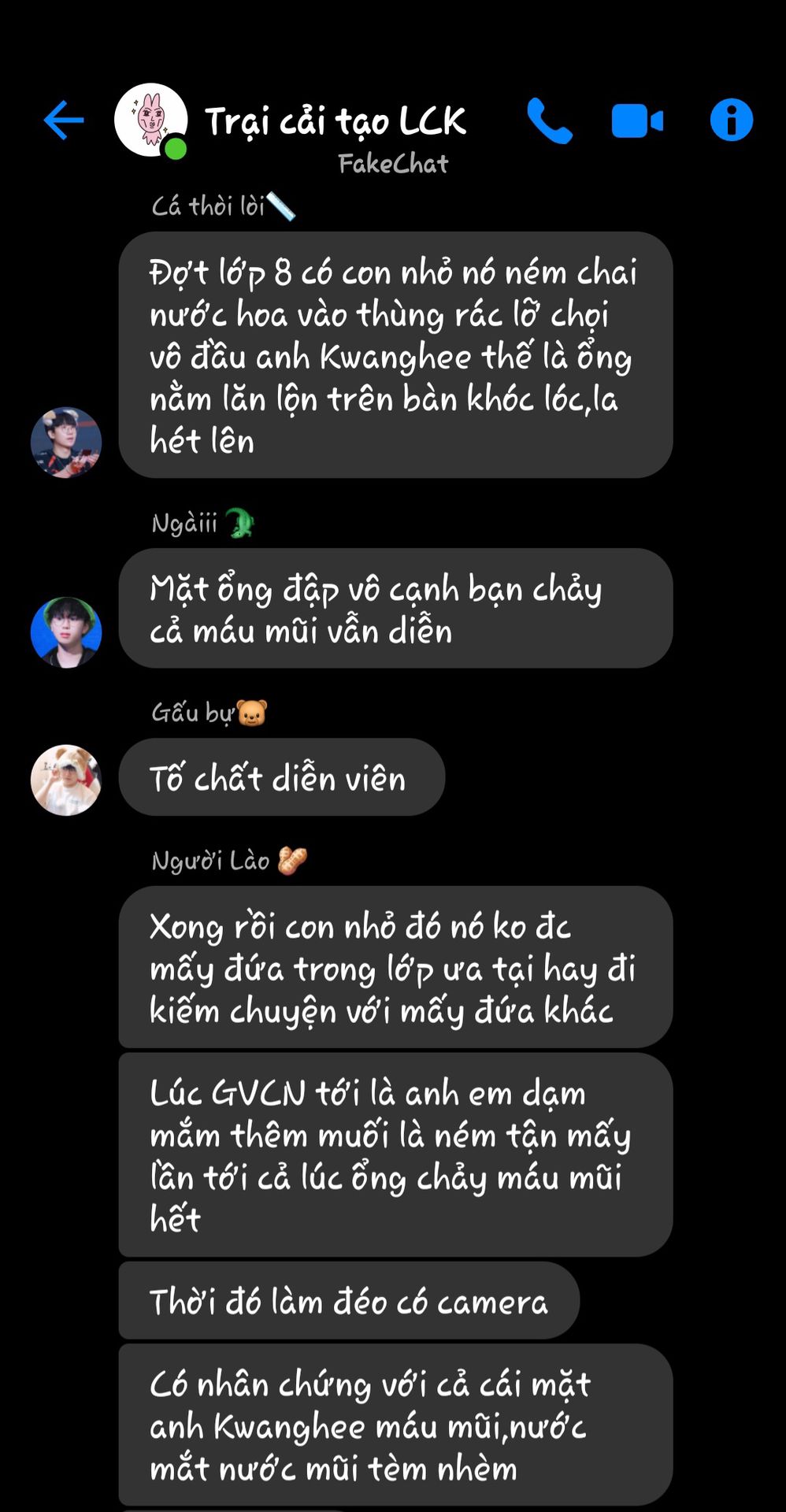View Gấu bự's profile picture
The height and width of the screenshot is (1512, 786).
66,780
